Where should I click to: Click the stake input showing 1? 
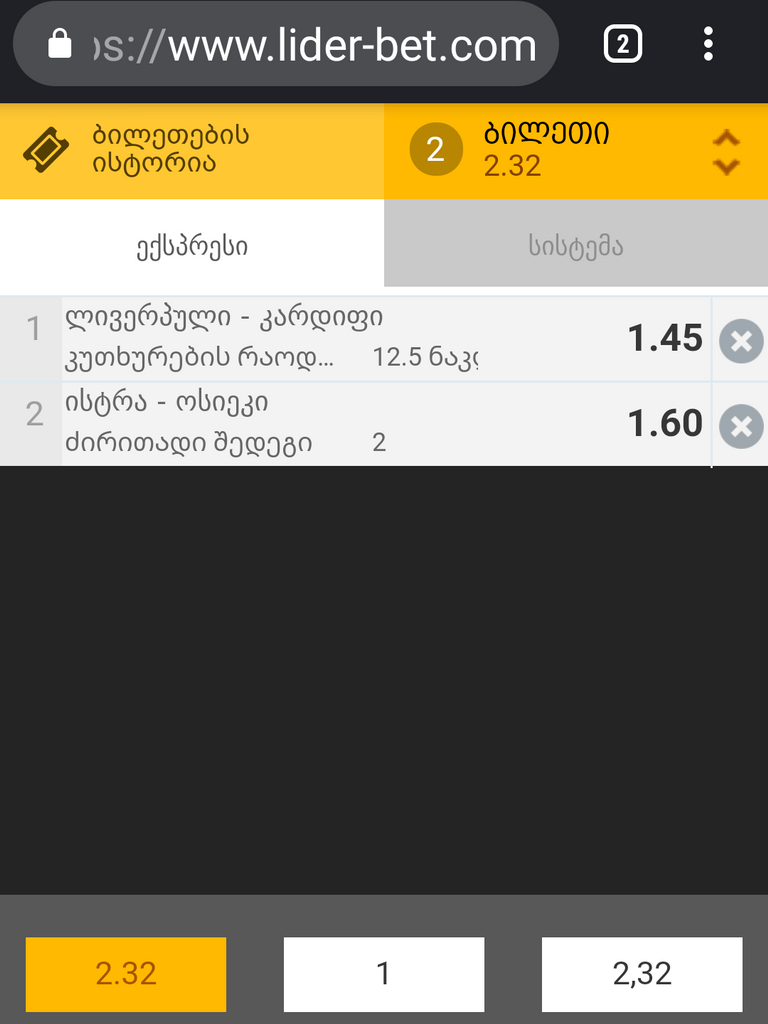click(x=384, y=974)
